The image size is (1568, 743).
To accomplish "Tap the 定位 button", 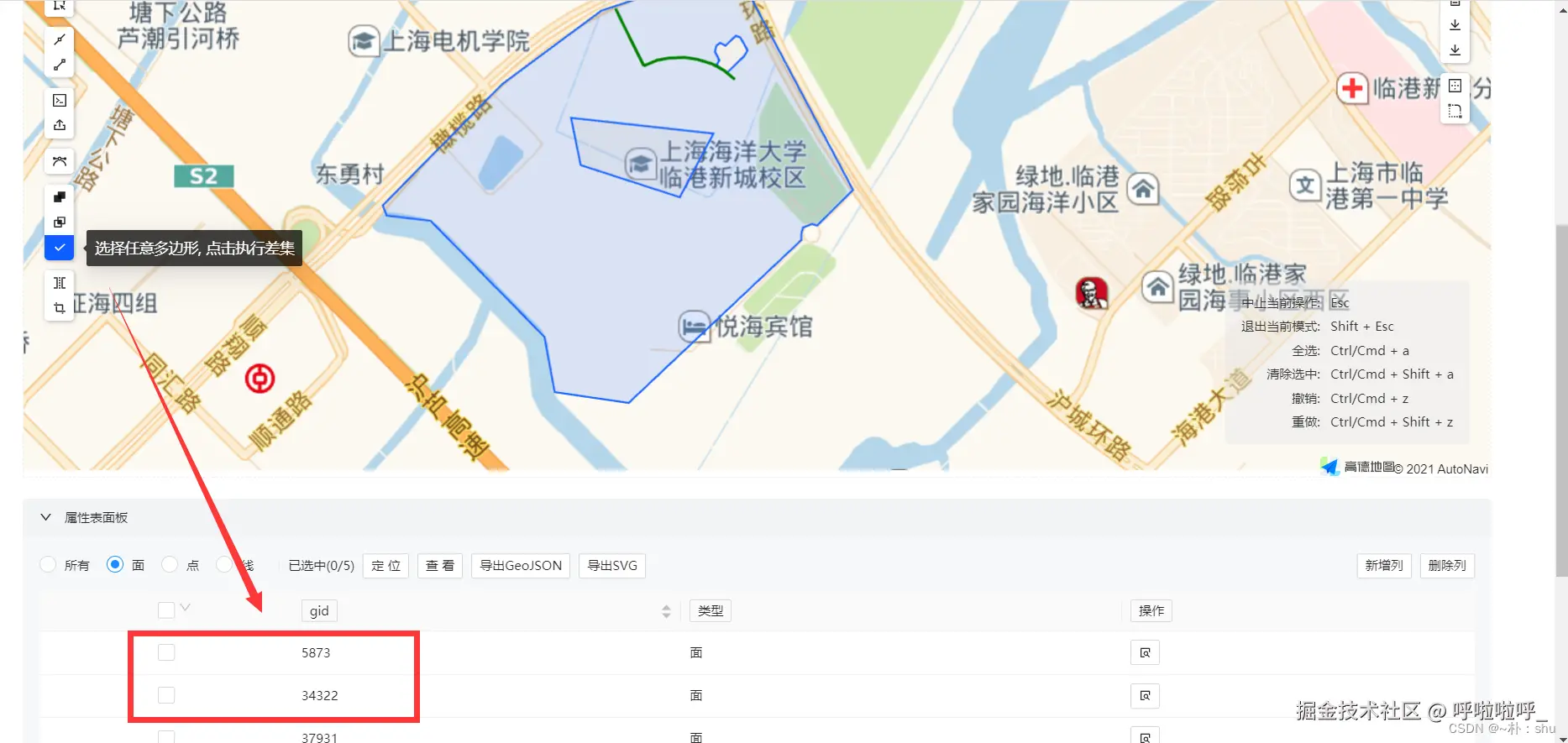I will (386, 566).
